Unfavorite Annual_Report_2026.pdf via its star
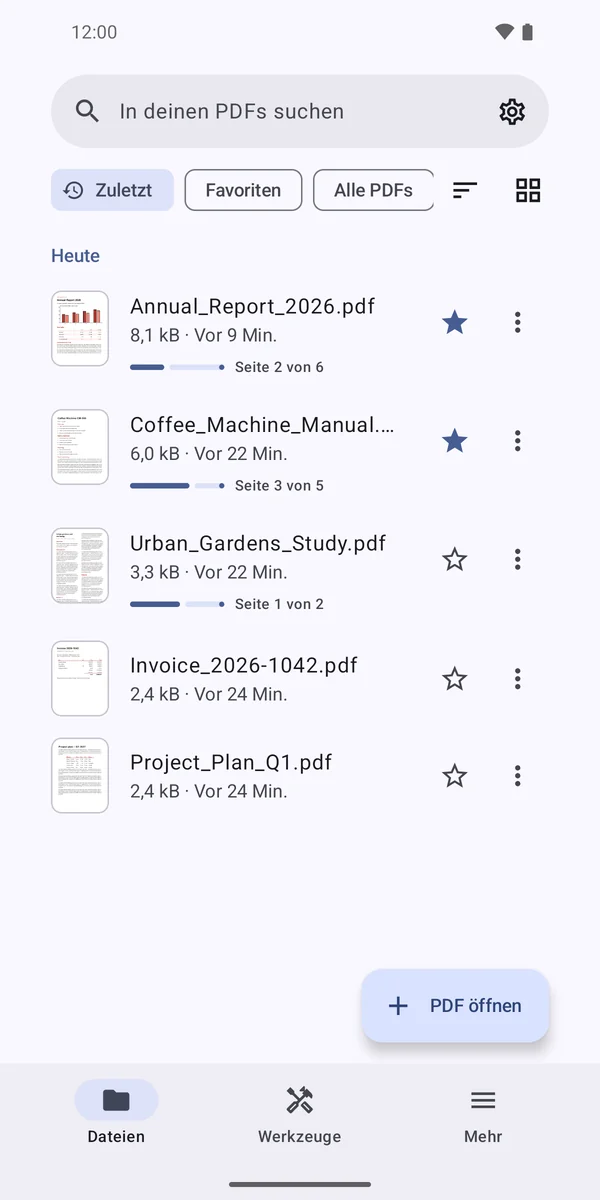The image size is (600, 1200). [455, 322]
